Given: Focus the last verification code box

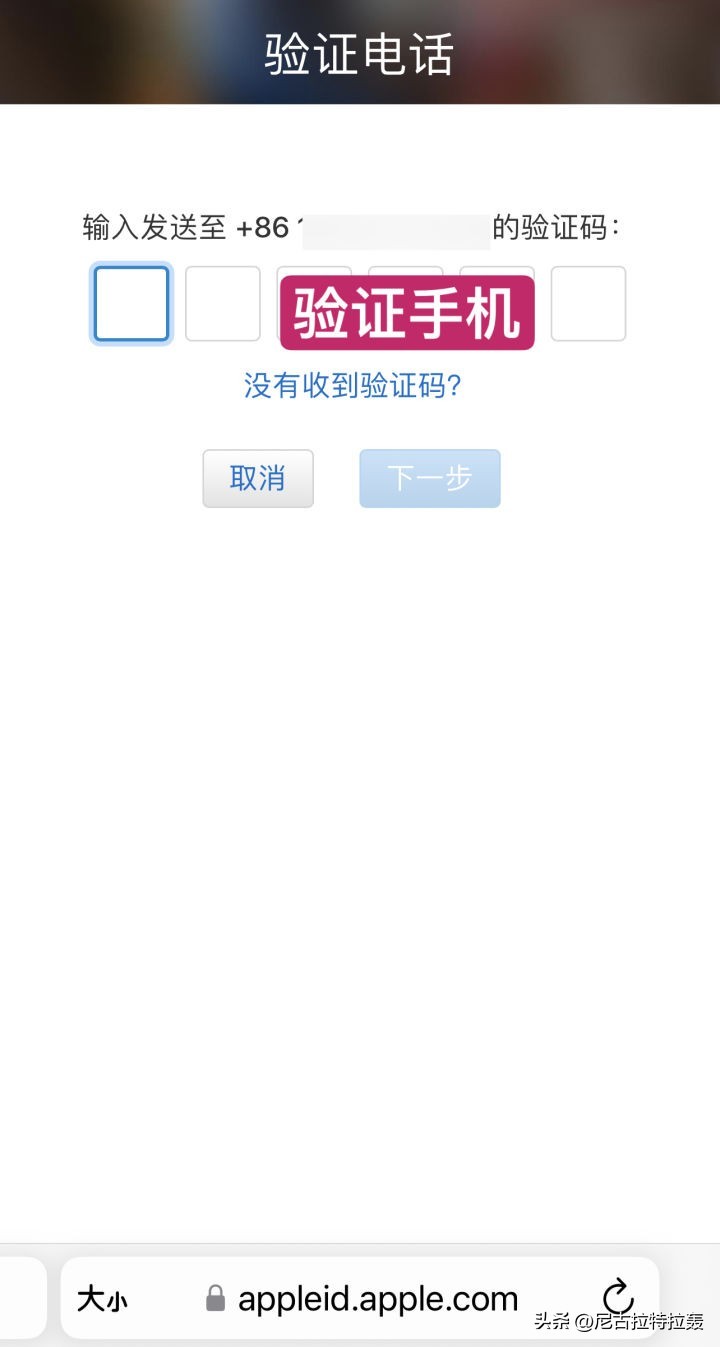Looking at the screenshot, I should click(588, 303).
